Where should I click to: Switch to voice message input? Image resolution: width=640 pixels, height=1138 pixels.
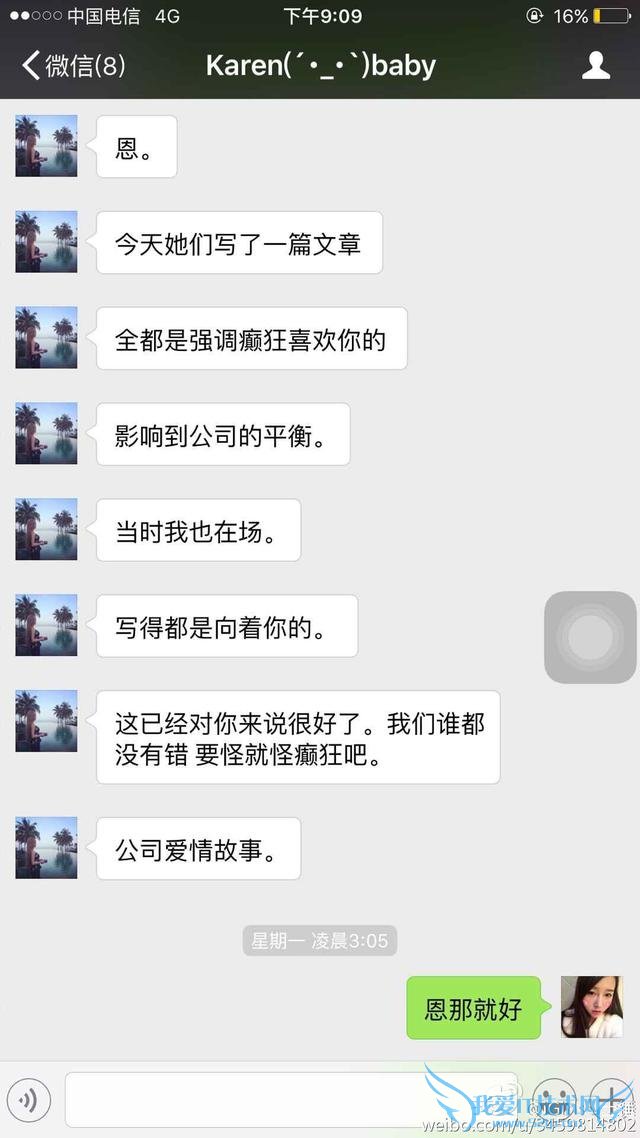29,1101
